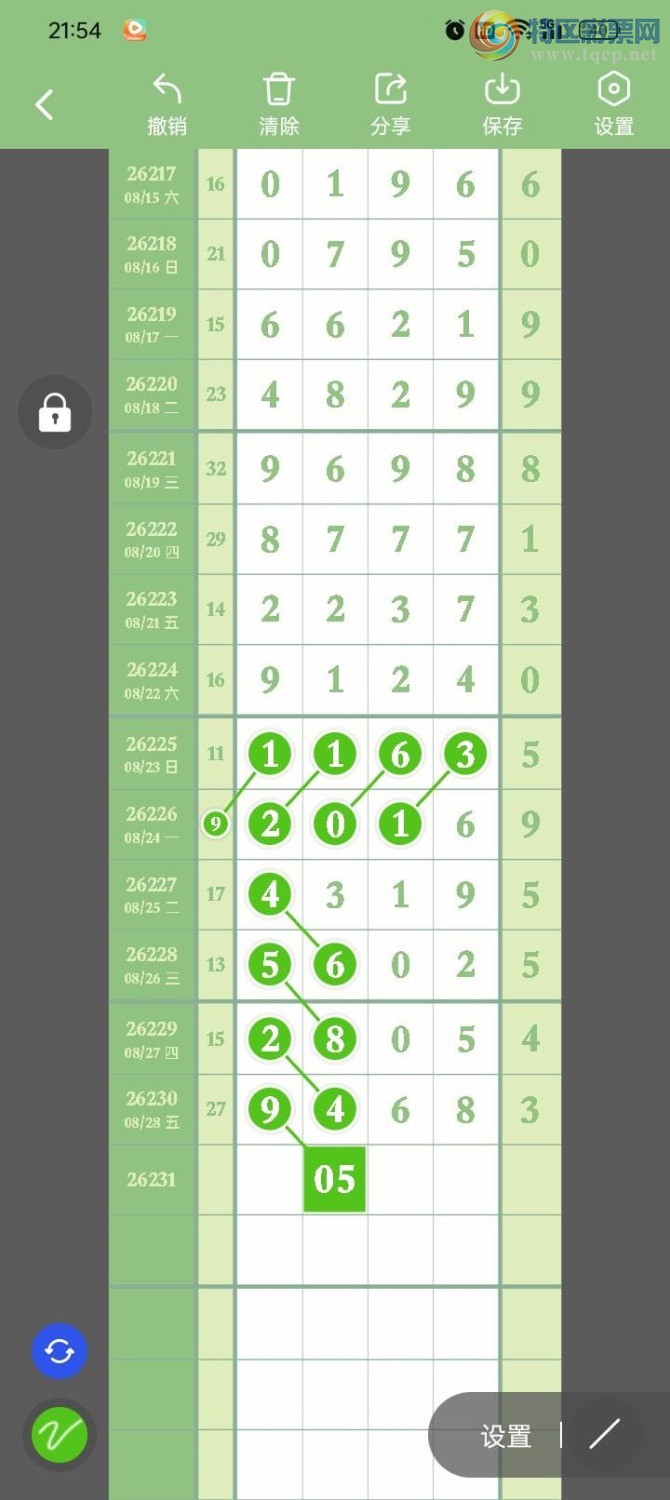Share the chart via 分享

(x=390, y=104)
